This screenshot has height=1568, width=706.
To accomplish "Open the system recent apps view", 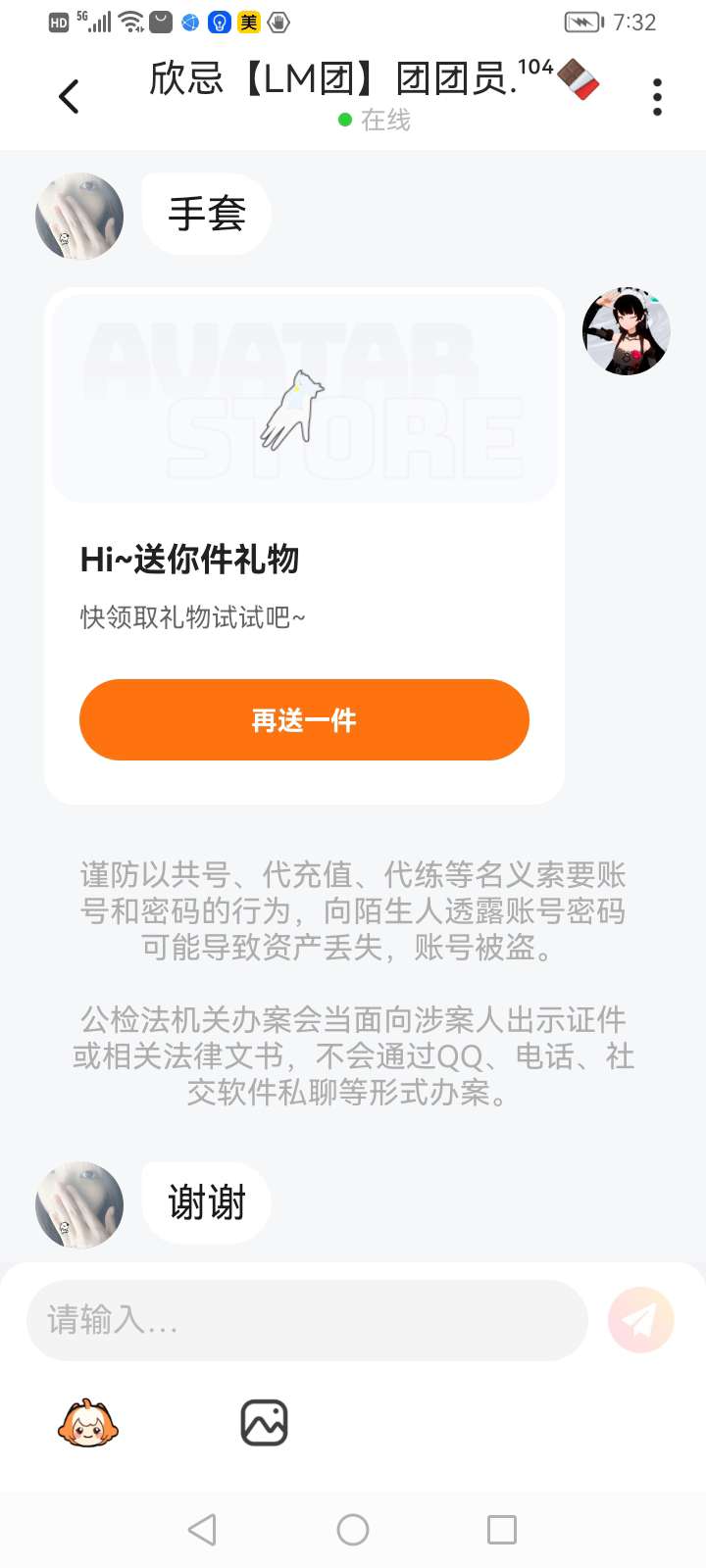I will tap(502, 1530).
